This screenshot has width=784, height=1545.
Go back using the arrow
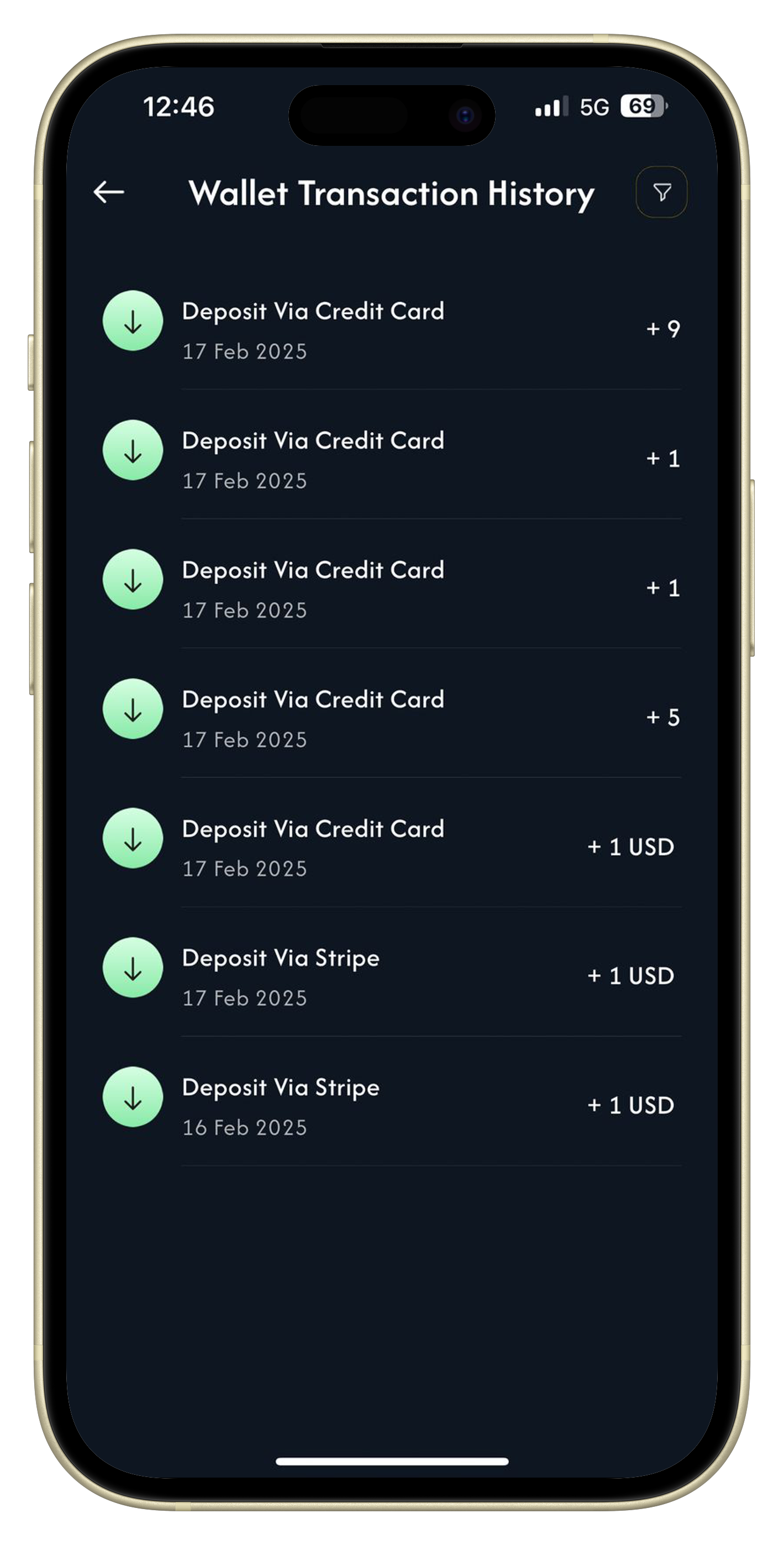click(x=109, y=192)
